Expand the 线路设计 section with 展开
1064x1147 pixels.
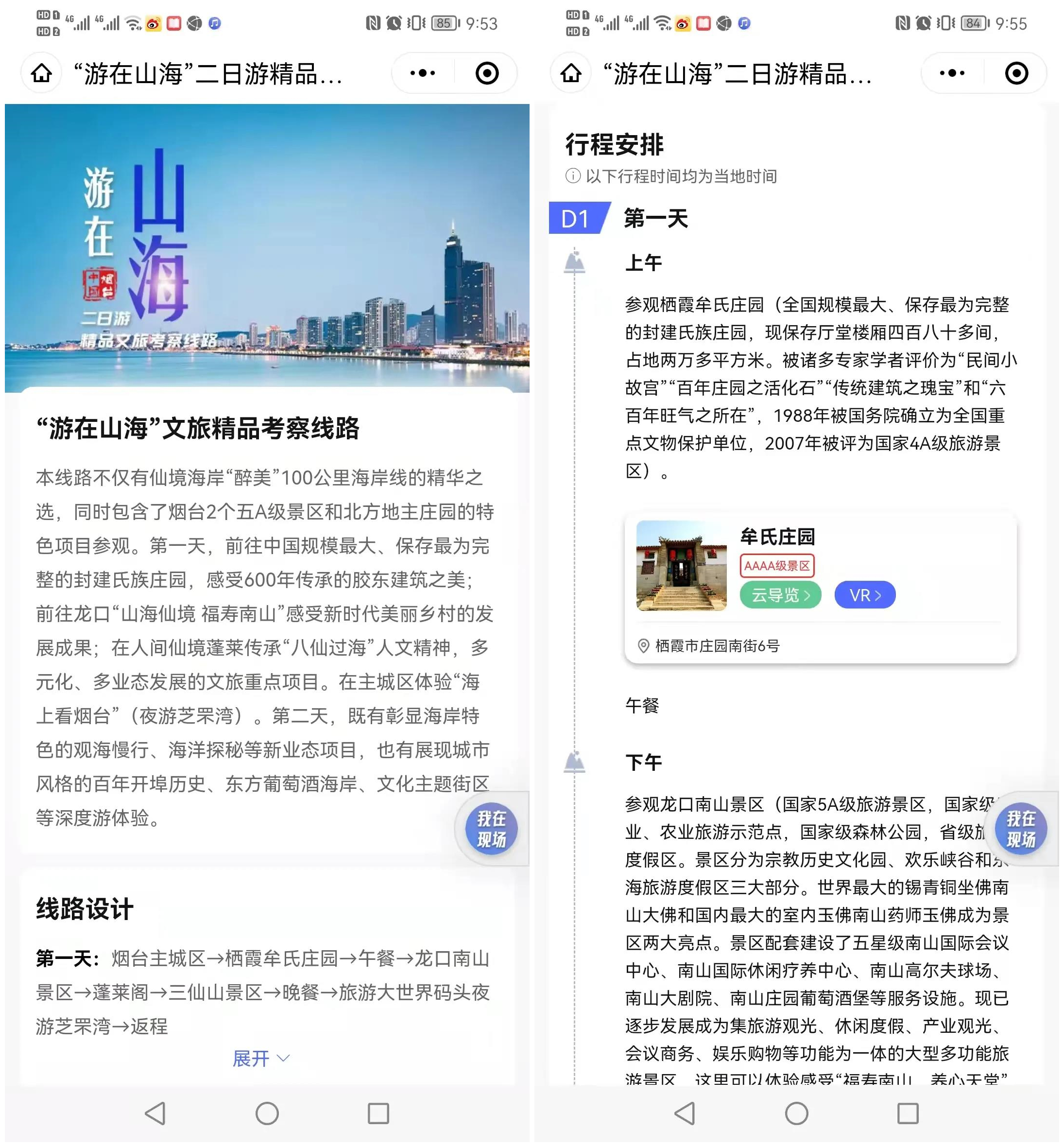[261, 1058]
